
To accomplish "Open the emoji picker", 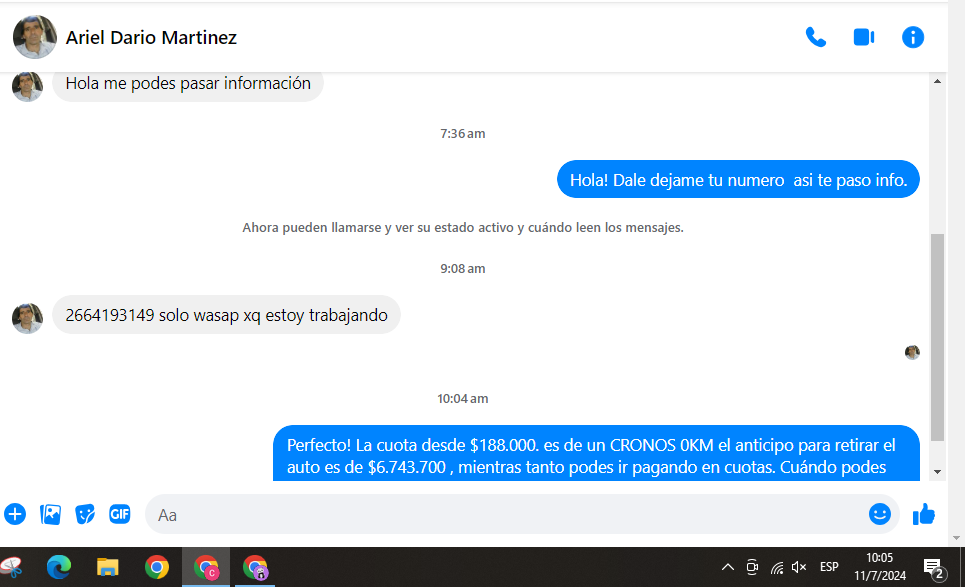I will pyautogui.click(x=879, y=514).
